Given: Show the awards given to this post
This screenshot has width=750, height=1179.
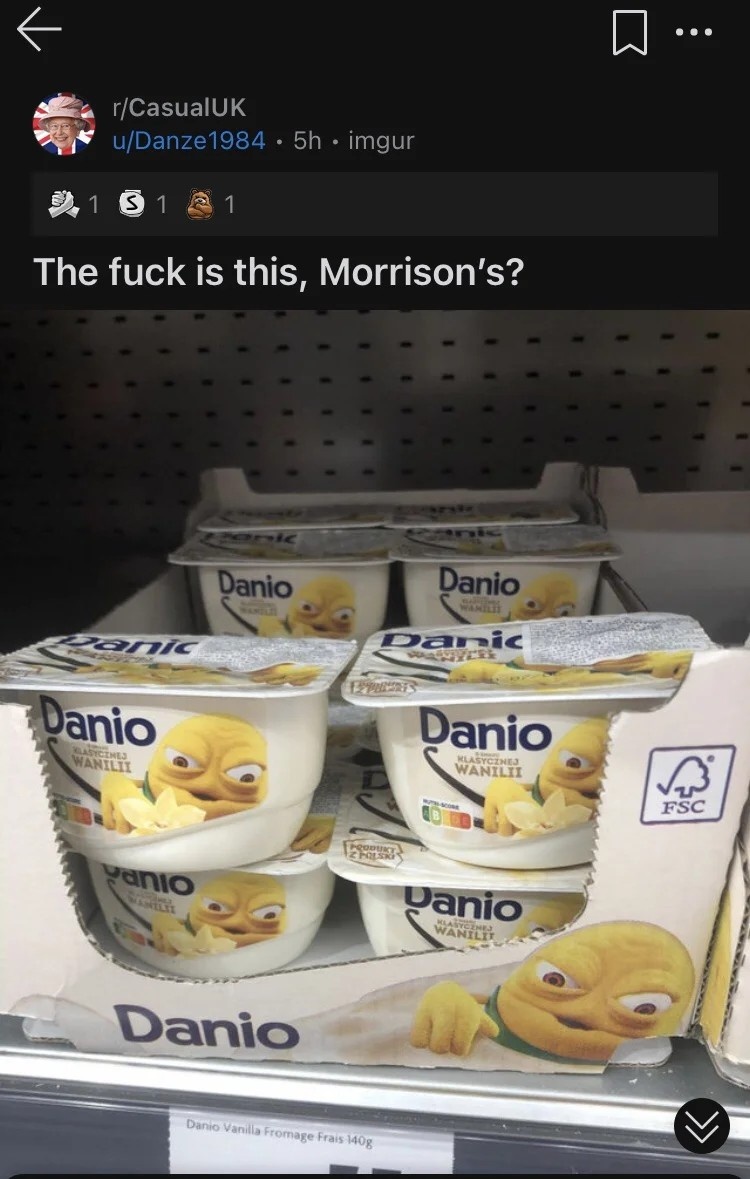Looking at the screenshot, I should click(x=140, y=204).
